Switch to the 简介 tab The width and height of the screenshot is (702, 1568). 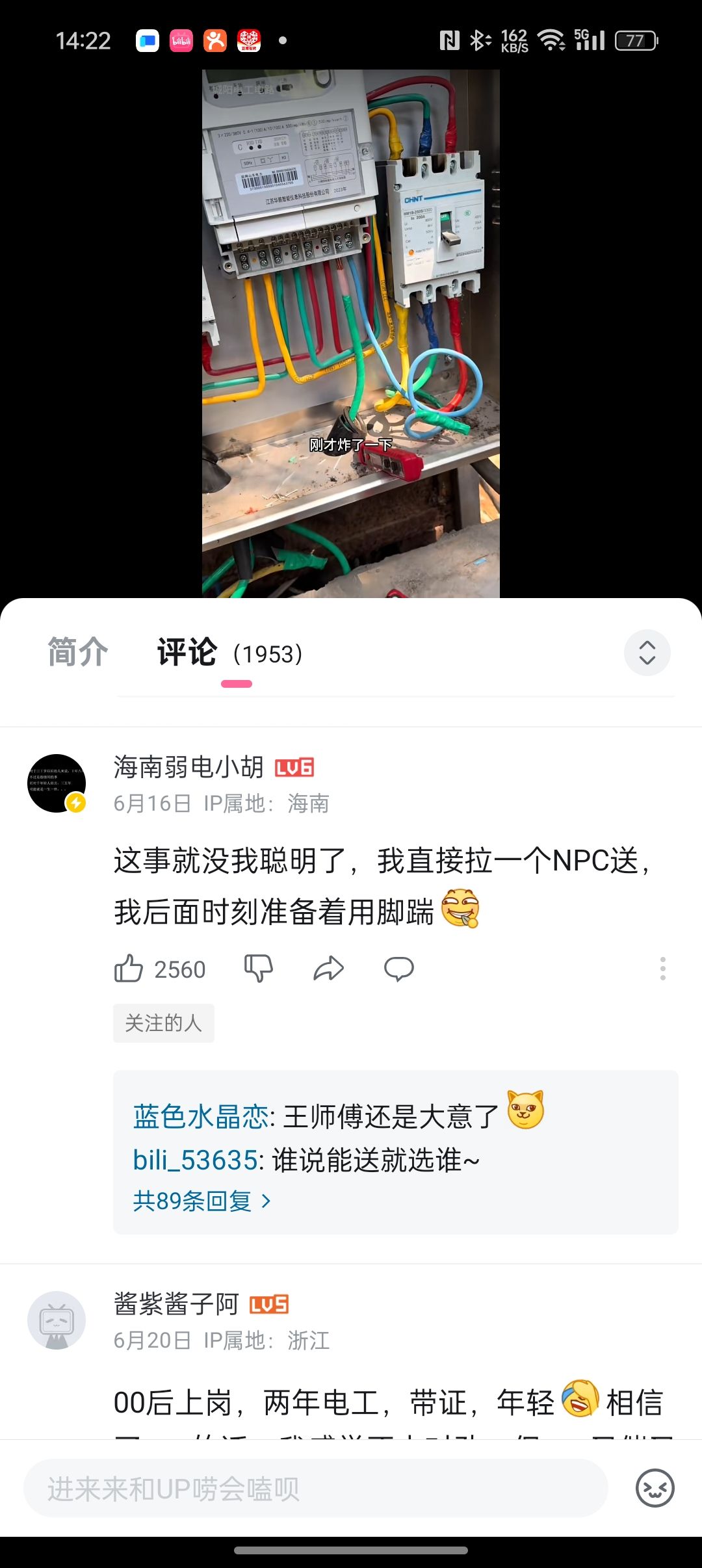tap(77, 652)
